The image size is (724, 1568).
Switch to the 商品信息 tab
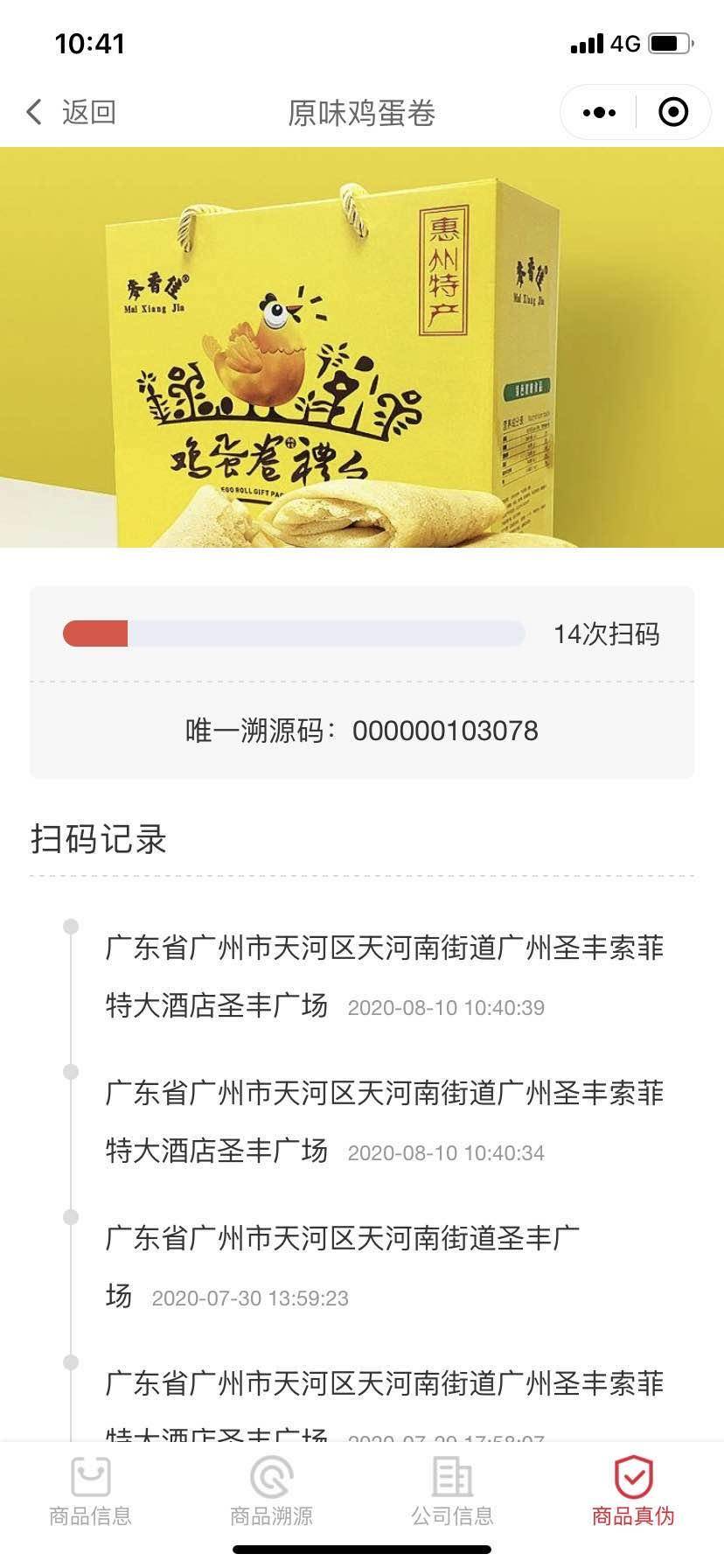click(91, 1493)
